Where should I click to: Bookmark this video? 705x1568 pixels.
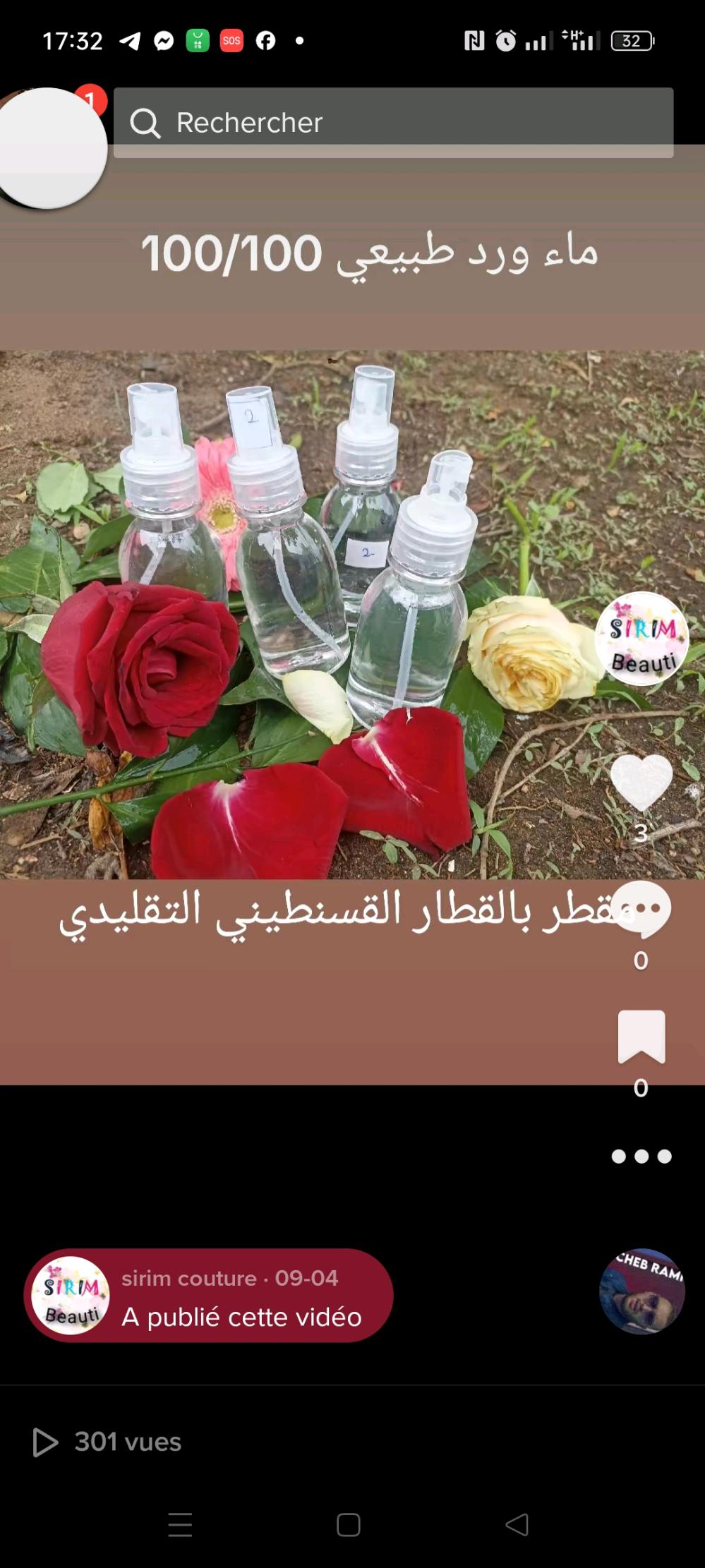pos(641,1037)
